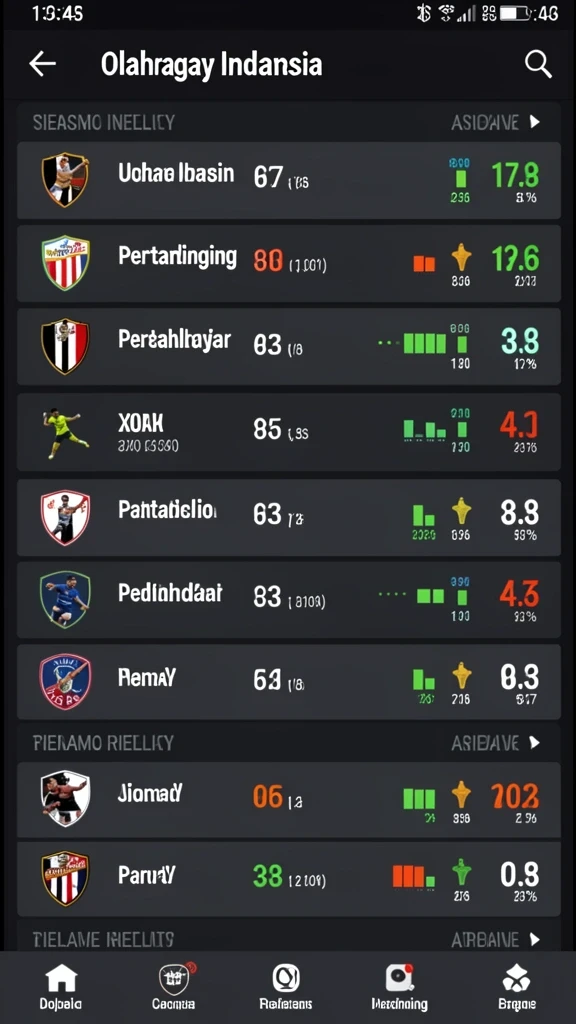Open the ParurY team row

pos(289,879)
